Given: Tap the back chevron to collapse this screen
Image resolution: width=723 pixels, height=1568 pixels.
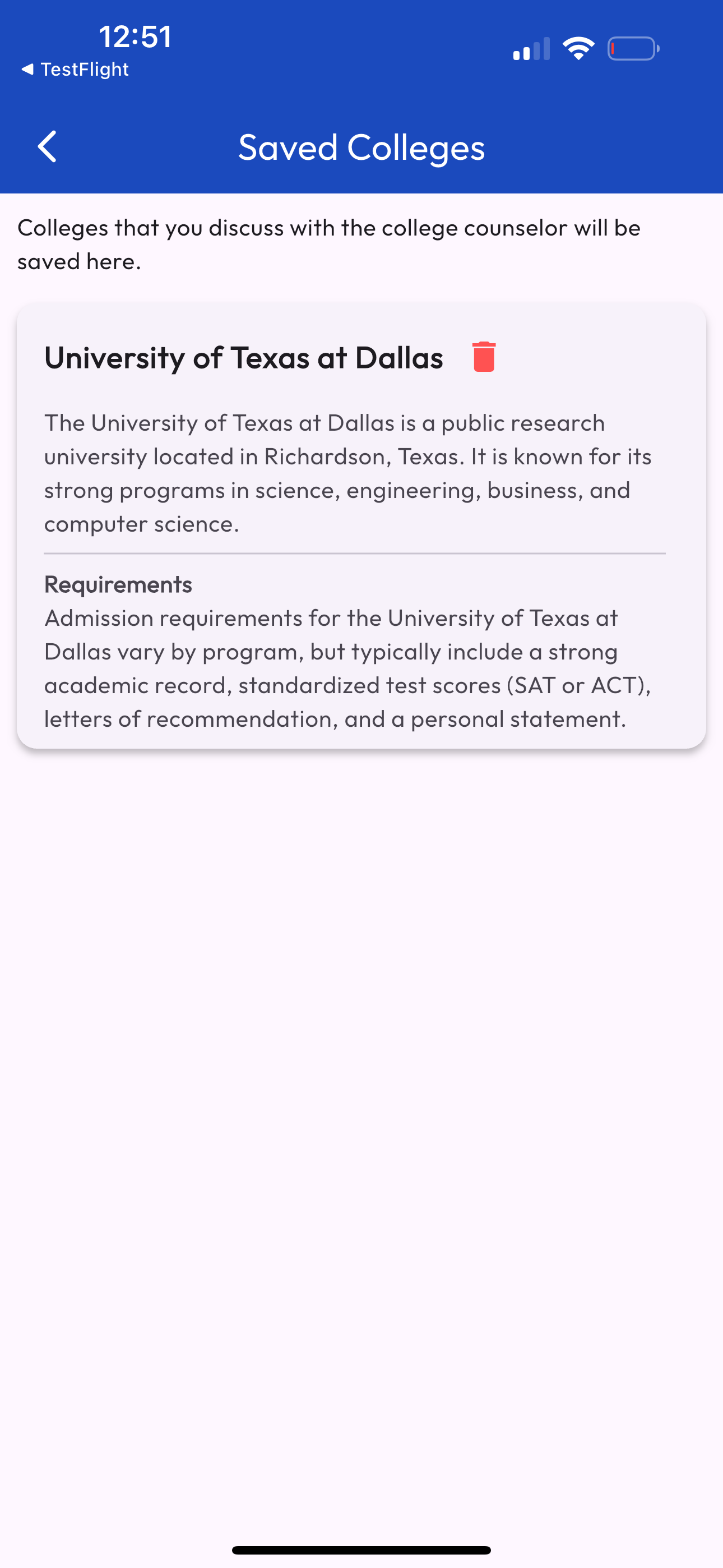Looking at the screenshot, I should [x=48, y=147].
